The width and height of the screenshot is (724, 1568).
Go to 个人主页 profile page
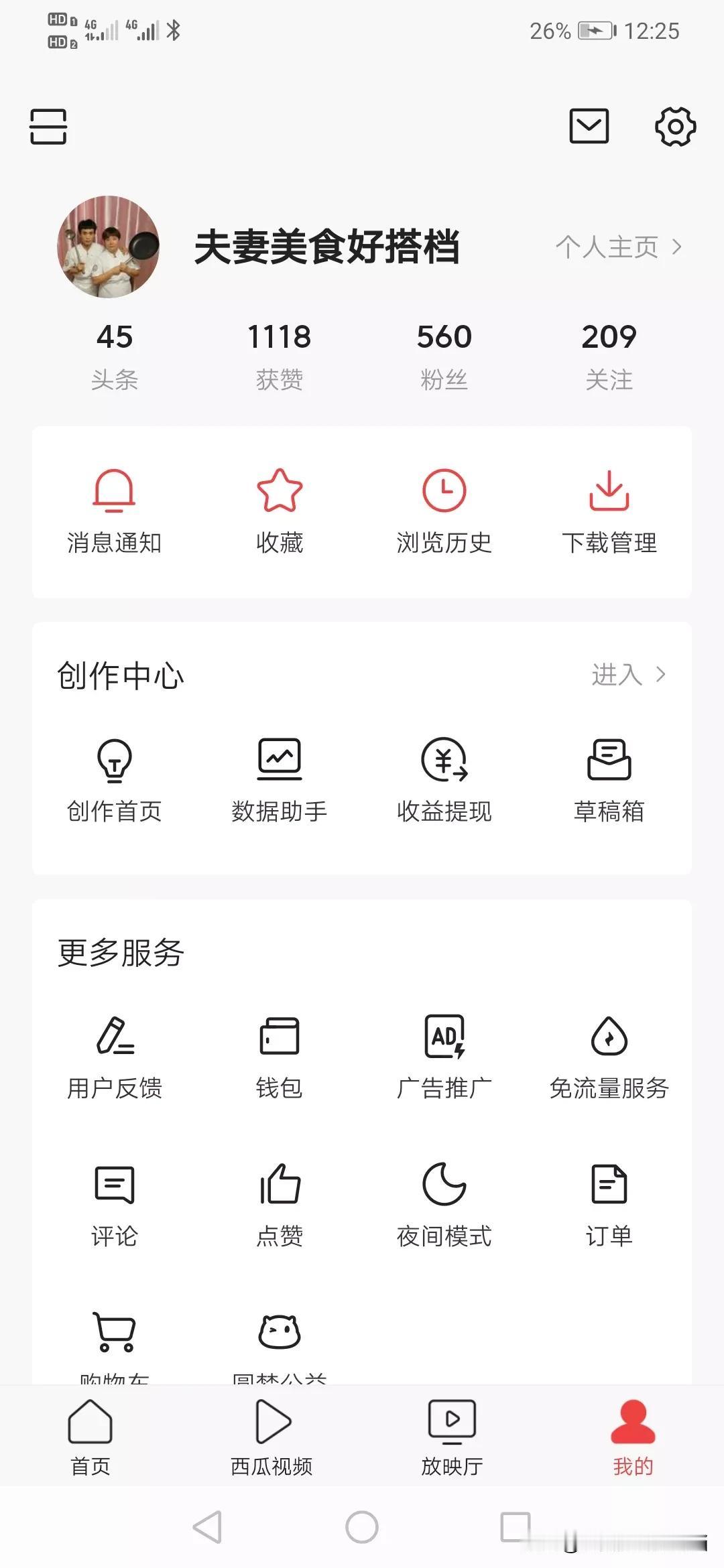coord(618,247)
